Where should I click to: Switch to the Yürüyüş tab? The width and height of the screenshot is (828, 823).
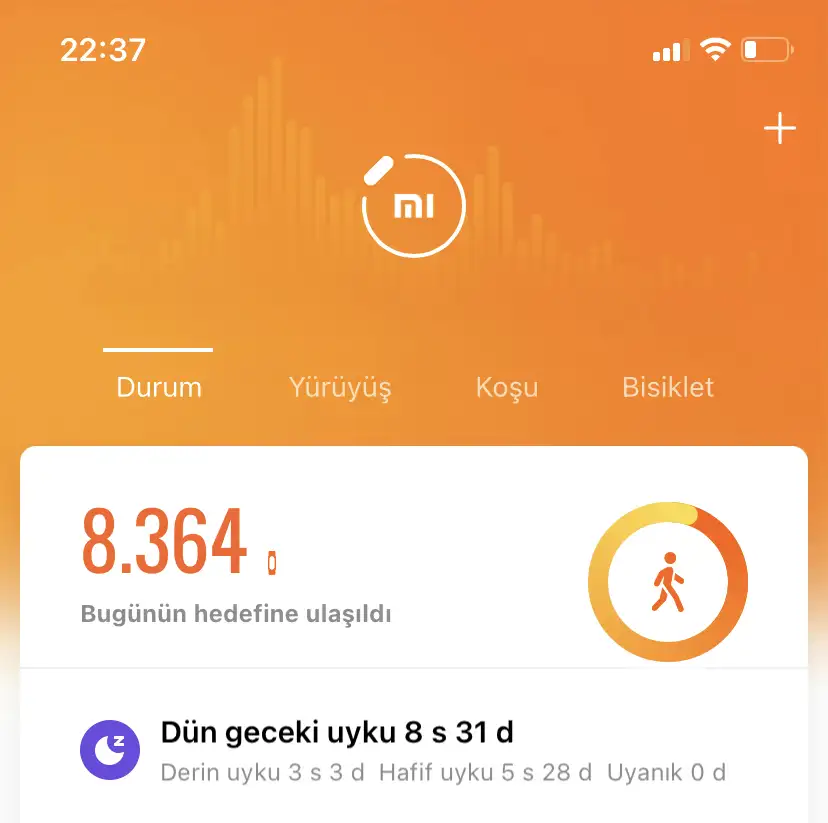coord(340,387)
